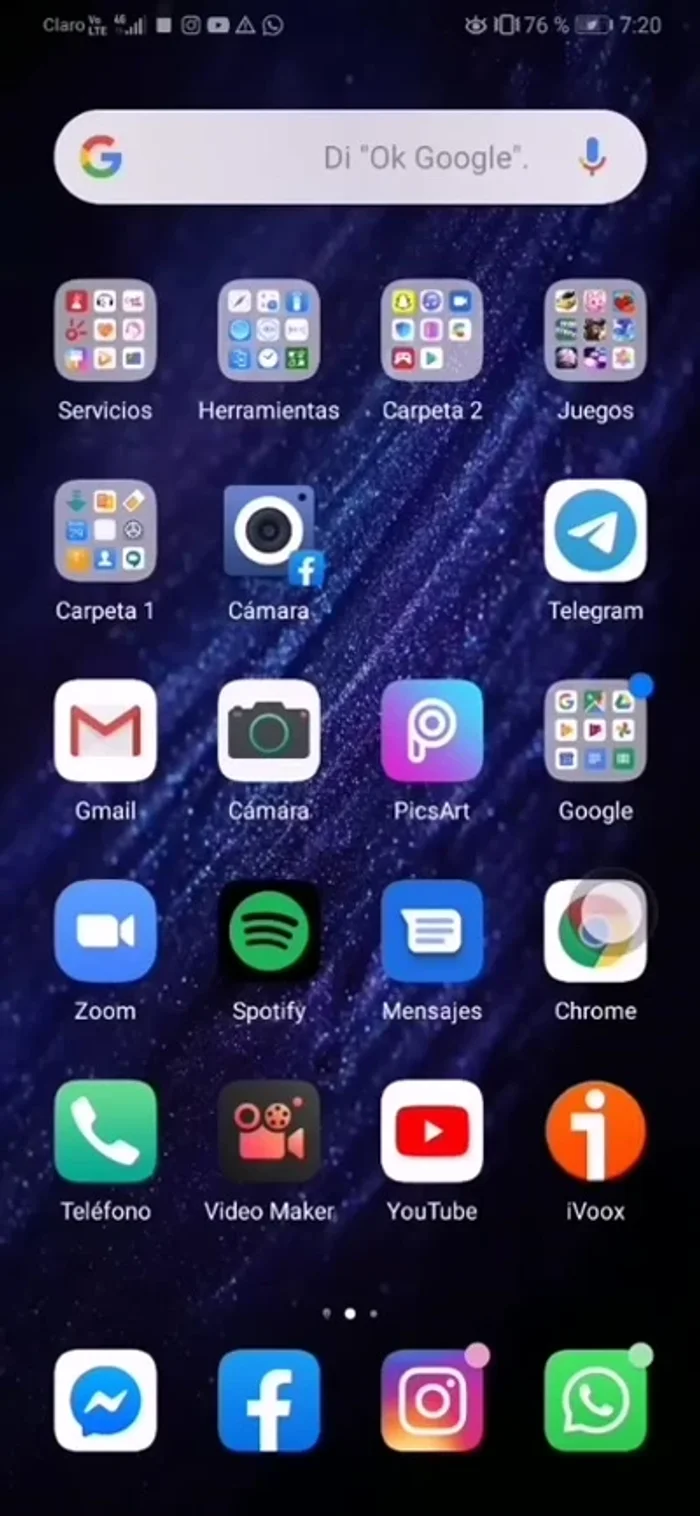
Task: Open the Teléfono dialer
Action: click(x=105, y=1131)
